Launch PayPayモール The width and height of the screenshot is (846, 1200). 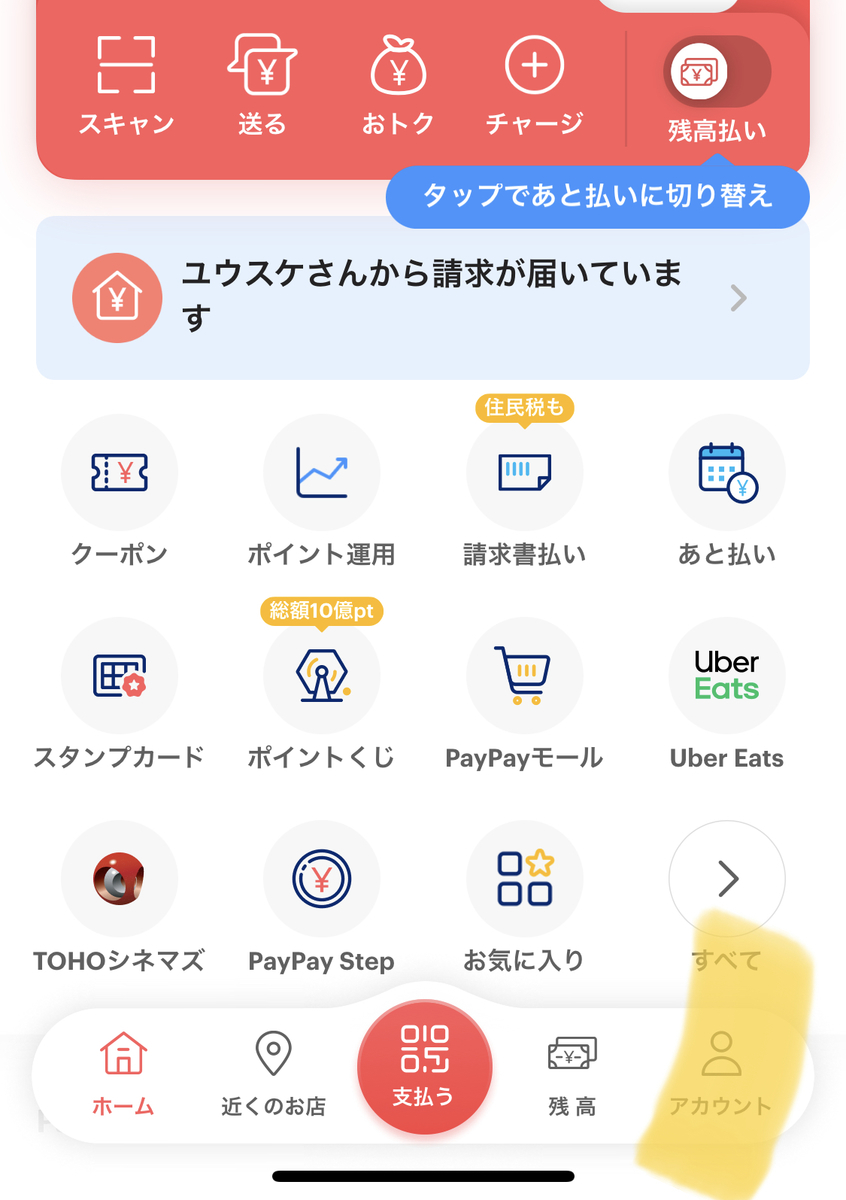pos(525,697)
